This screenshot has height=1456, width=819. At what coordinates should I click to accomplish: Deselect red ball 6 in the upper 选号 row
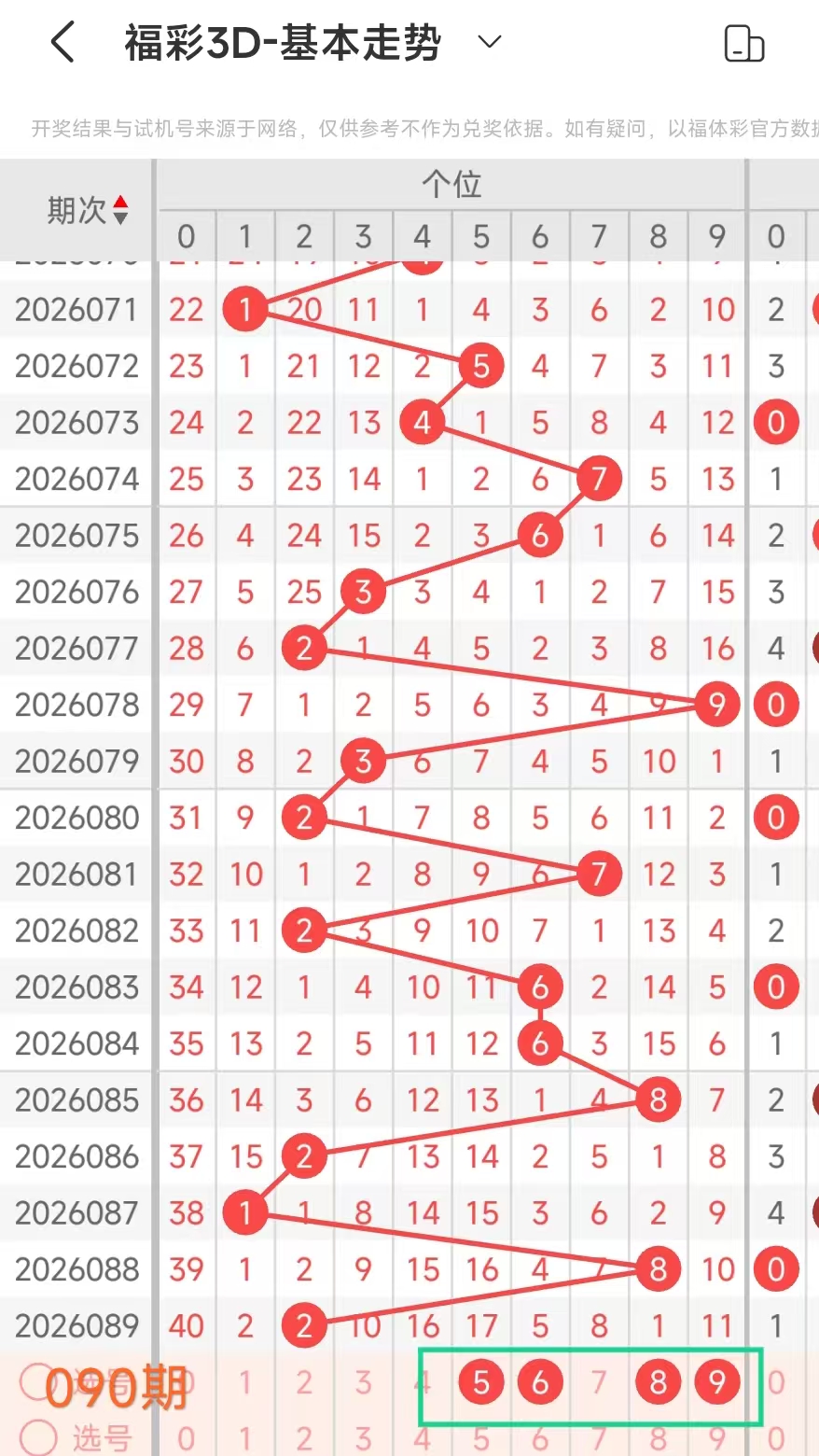click(540, 1382)
